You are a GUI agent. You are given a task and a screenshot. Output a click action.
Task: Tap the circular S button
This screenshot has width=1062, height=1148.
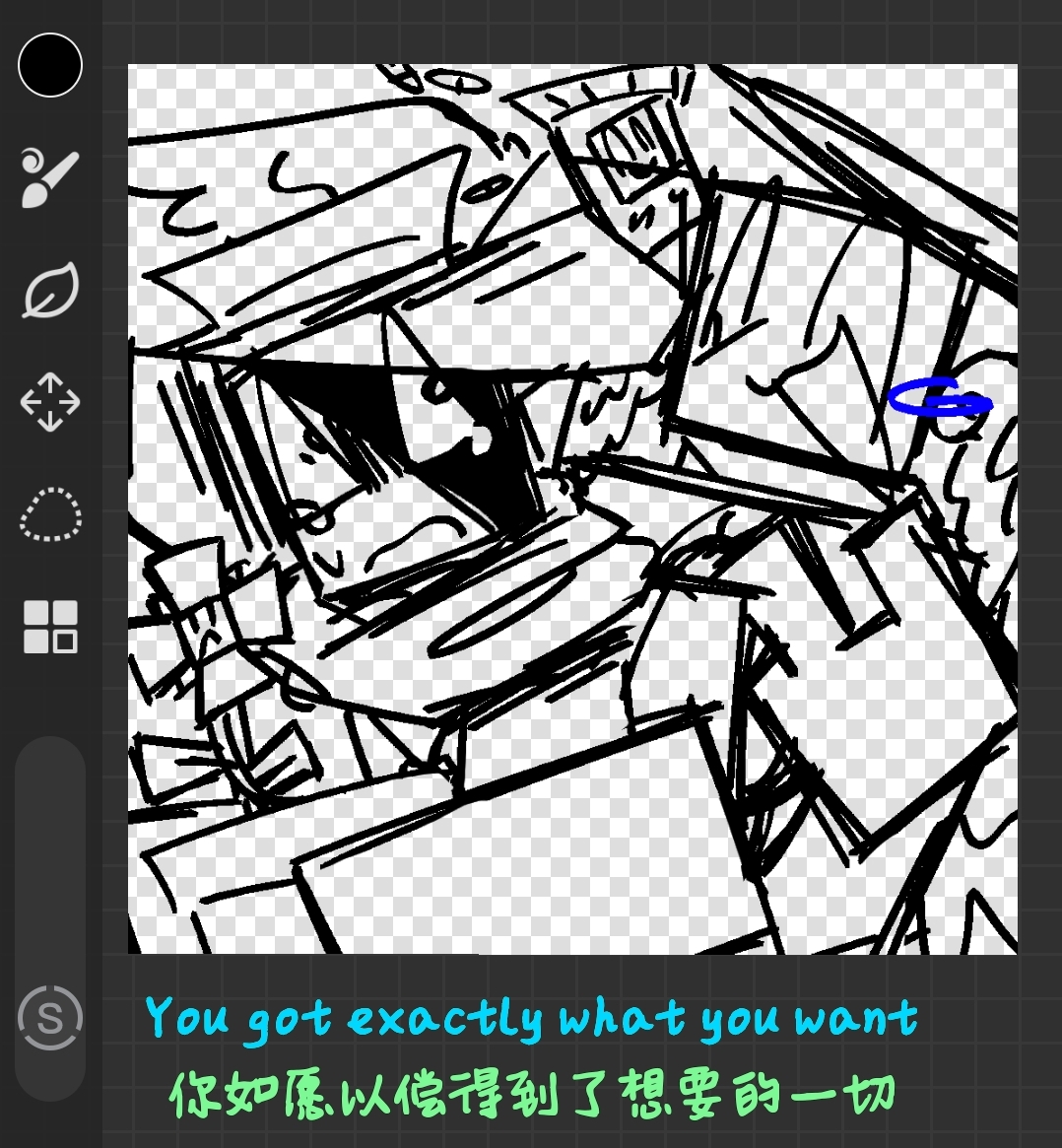(x=50, y=1017)
